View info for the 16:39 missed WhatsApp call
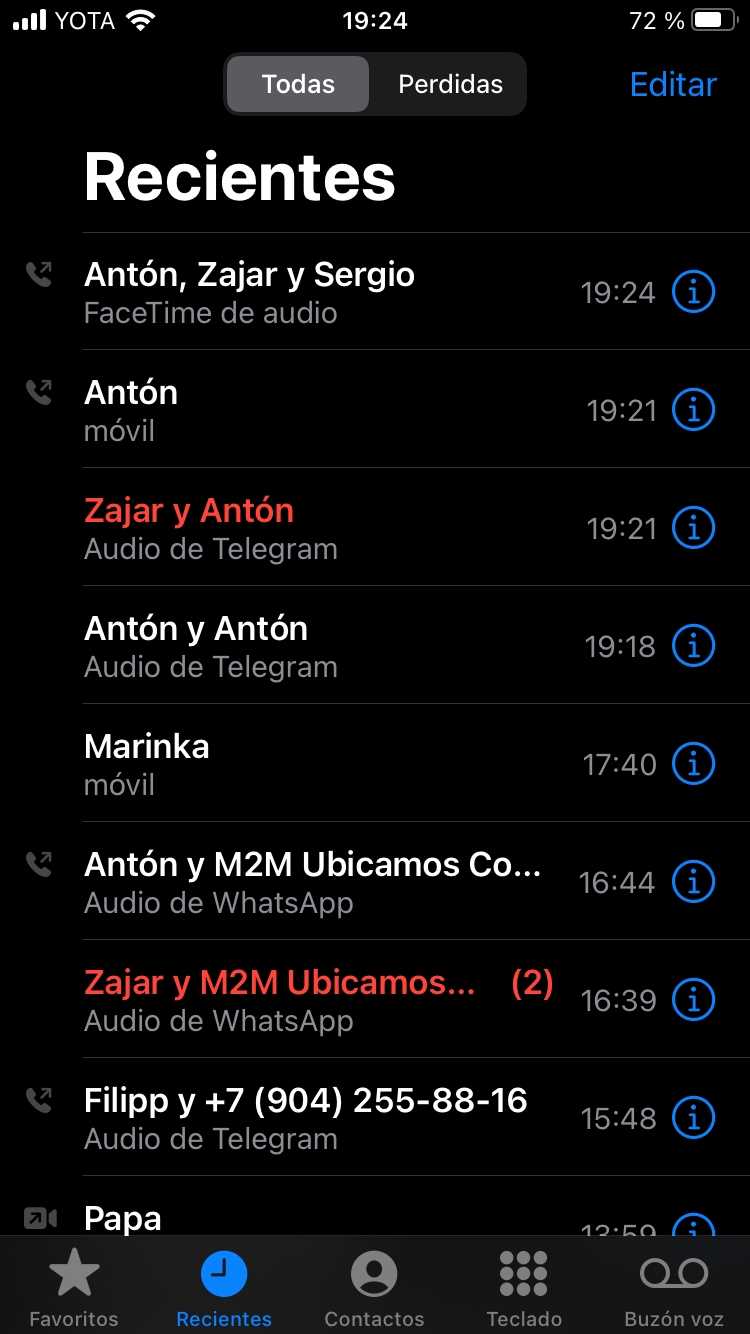Image resolution: width=750 pixels, height=1334 pixels. point(693,1001)
